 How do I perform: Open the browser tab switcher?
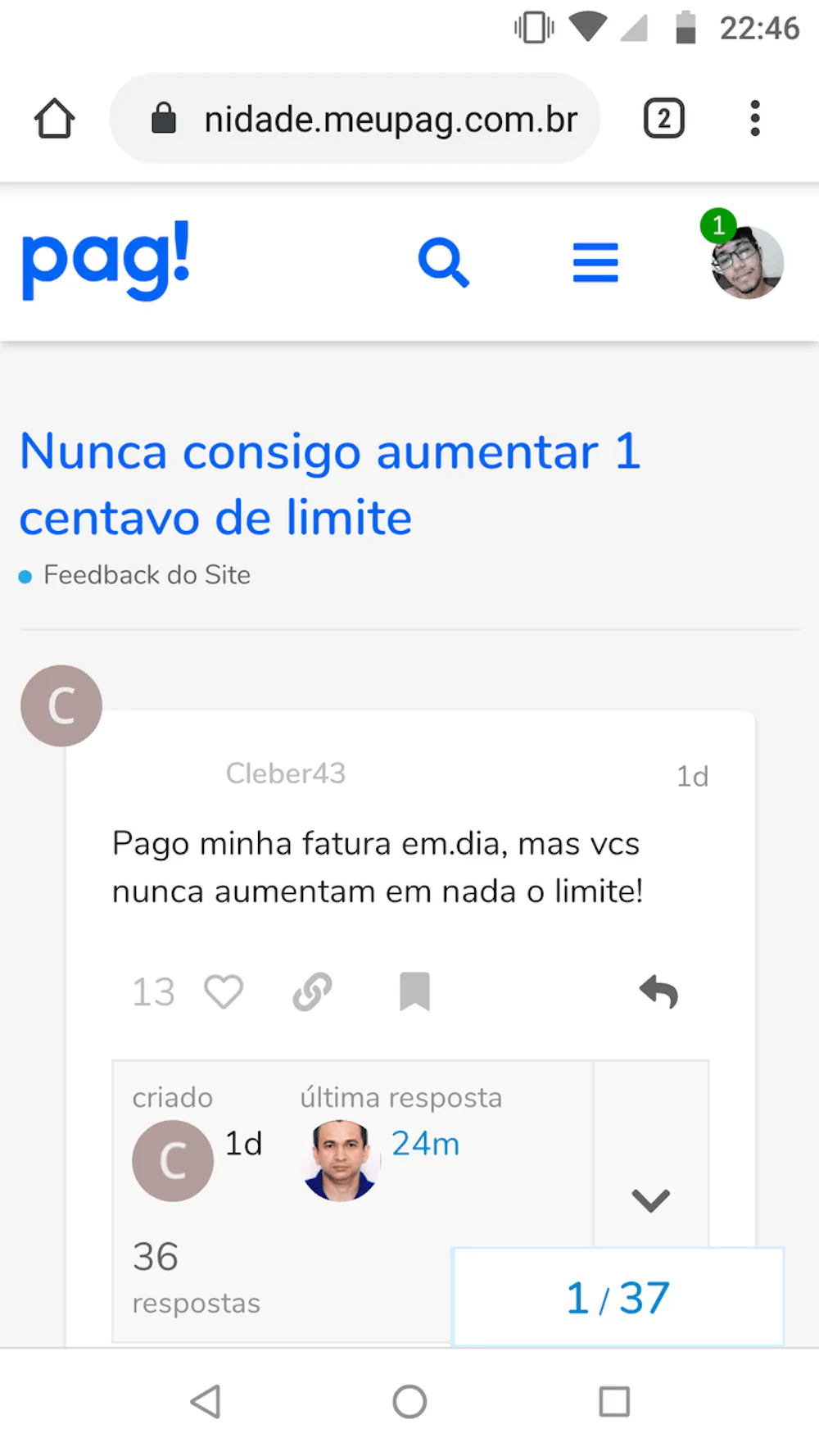point(663,119)
